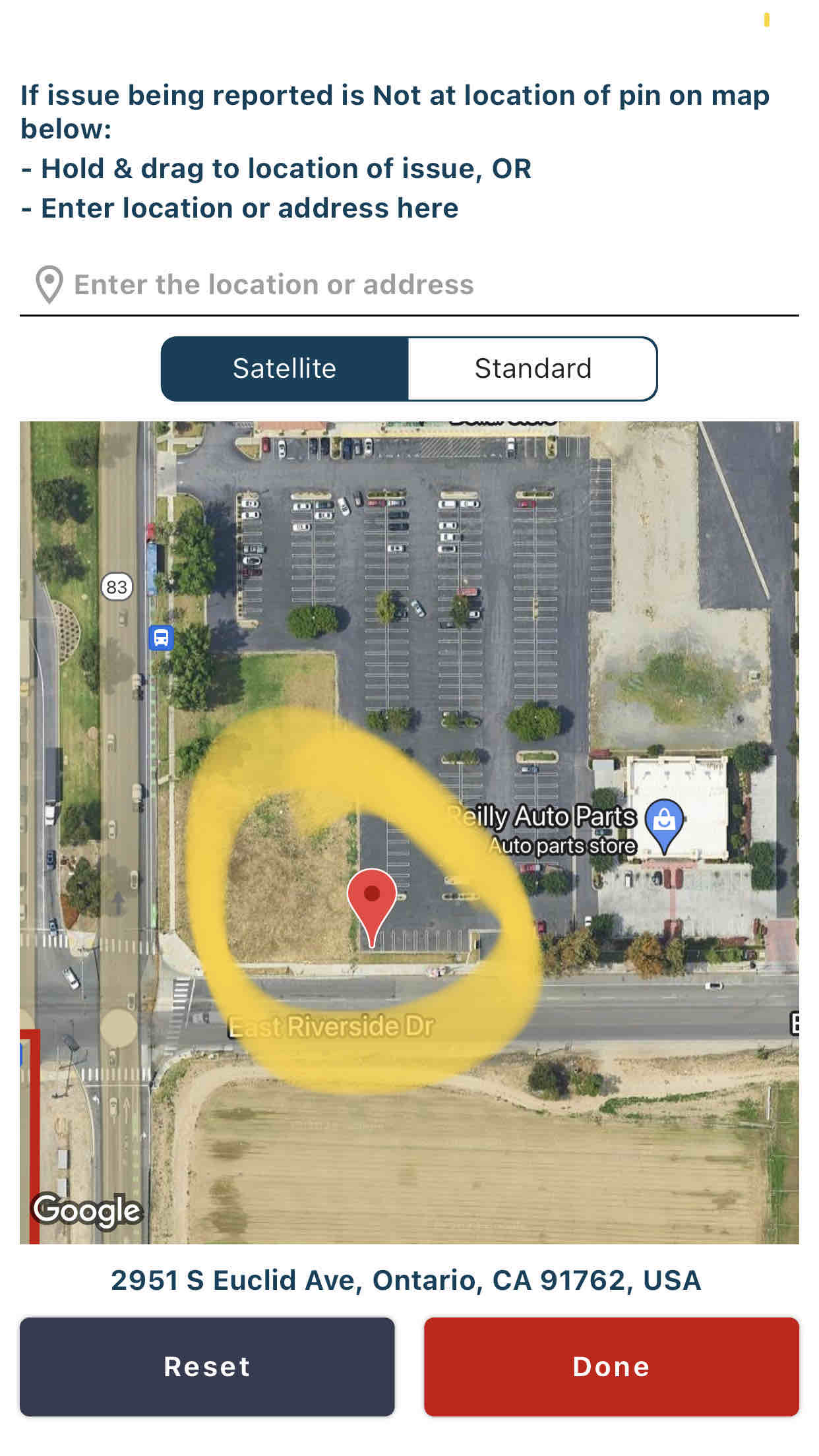Select the Satellite map view
The height and width of the screenshot is (1456, 819).
285,369
